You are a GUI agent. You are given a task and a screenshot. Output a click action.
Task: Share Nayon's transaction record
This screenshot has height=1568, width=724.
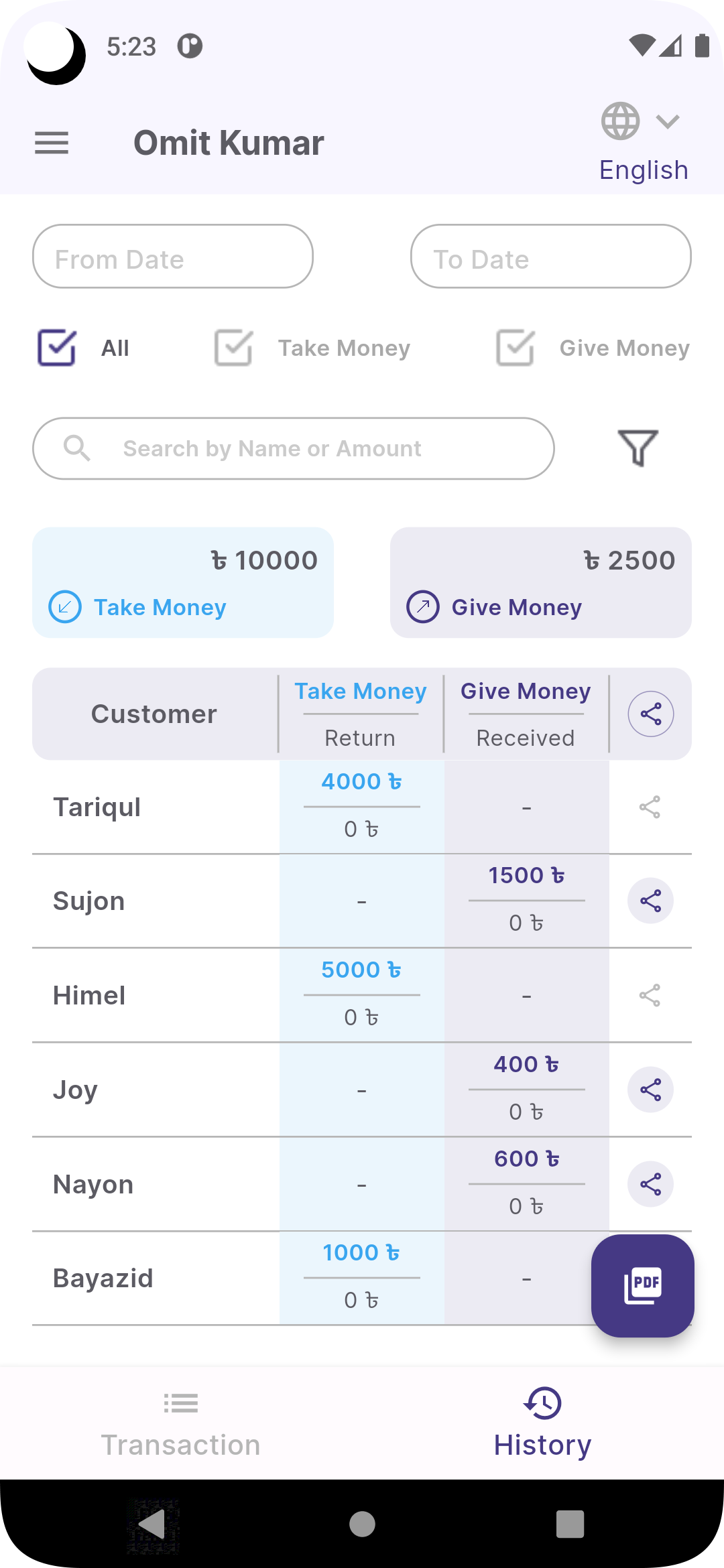[x=650, y=1183]
